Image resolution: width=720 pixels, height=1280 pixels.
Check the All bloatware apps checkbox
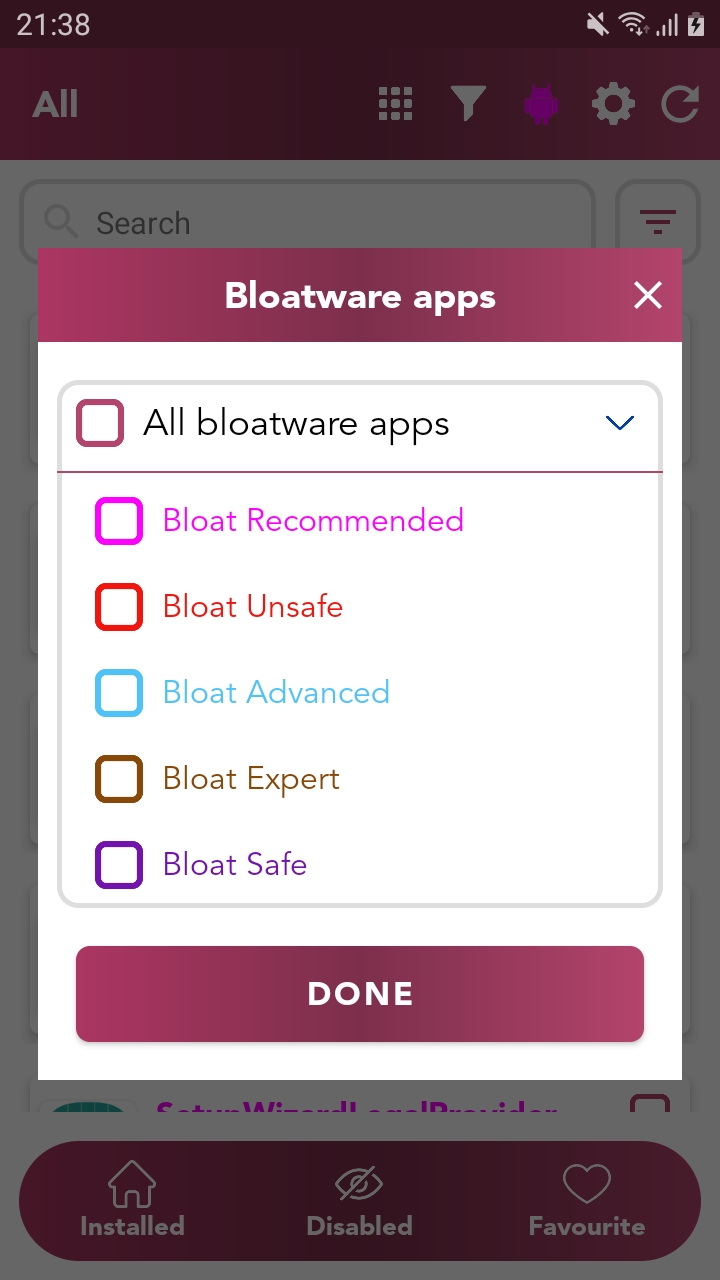[100, 423]
